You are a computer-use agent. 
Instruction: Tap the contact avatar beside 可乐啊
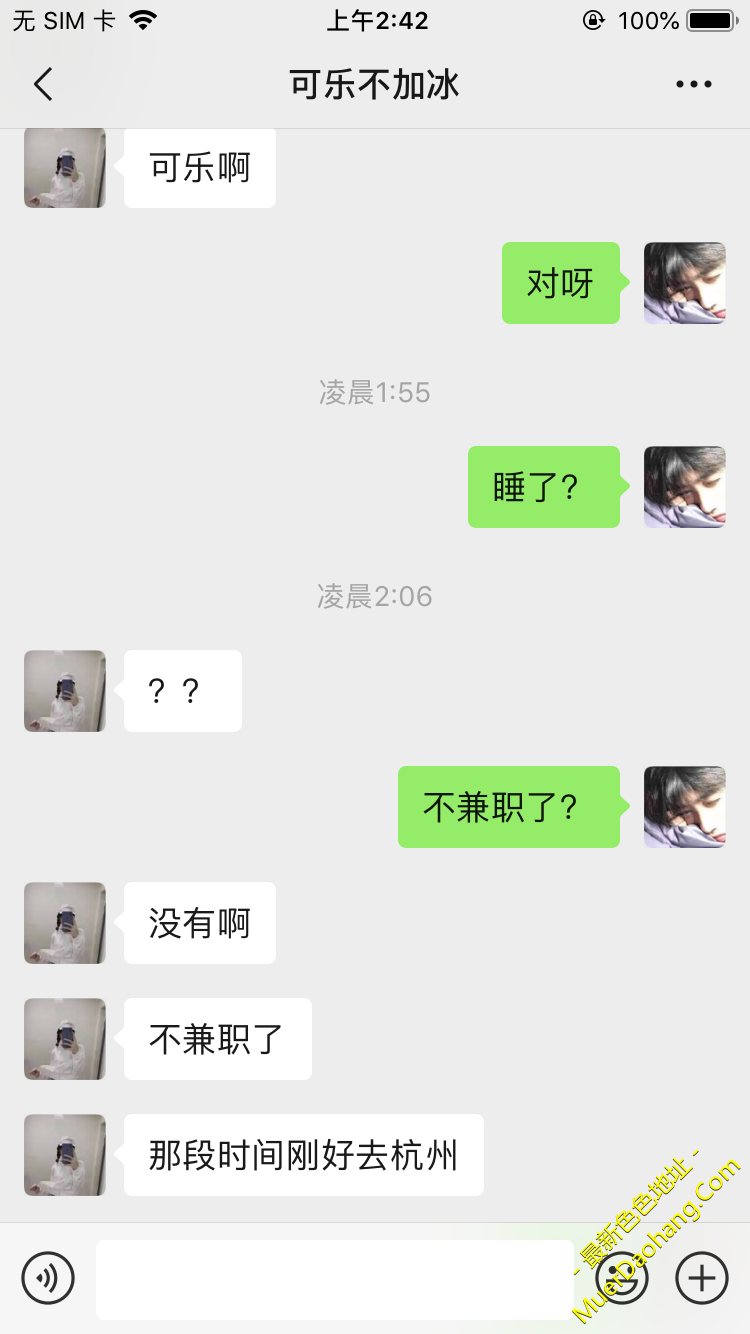[64, 168]
